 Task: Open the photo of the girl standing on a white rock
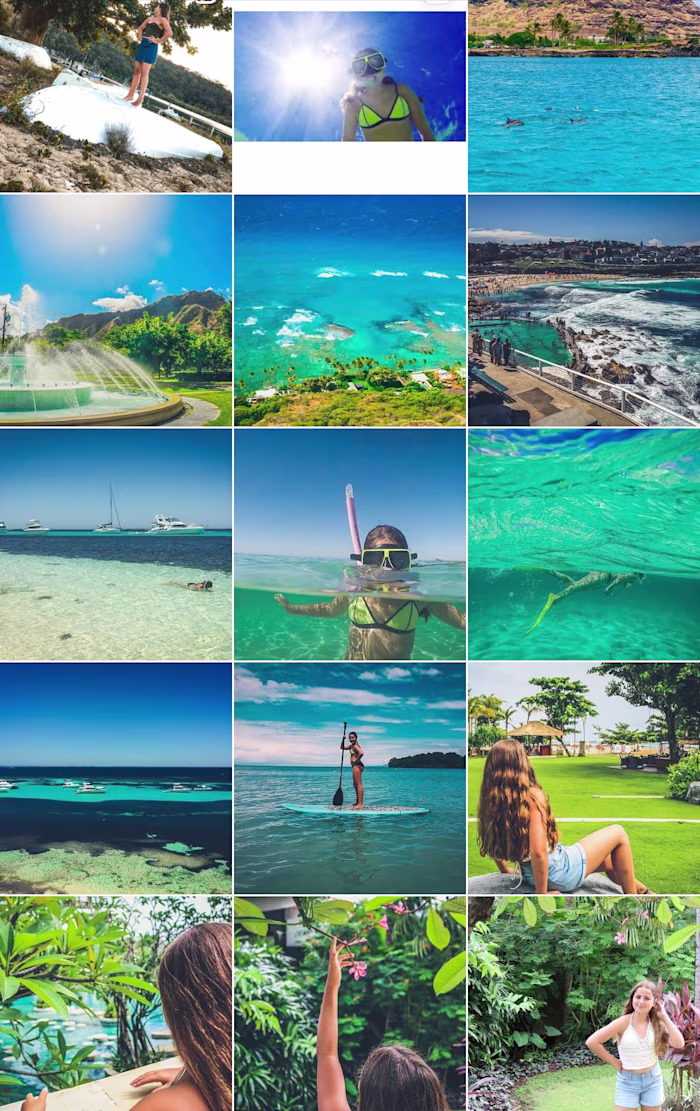[115, 96]
